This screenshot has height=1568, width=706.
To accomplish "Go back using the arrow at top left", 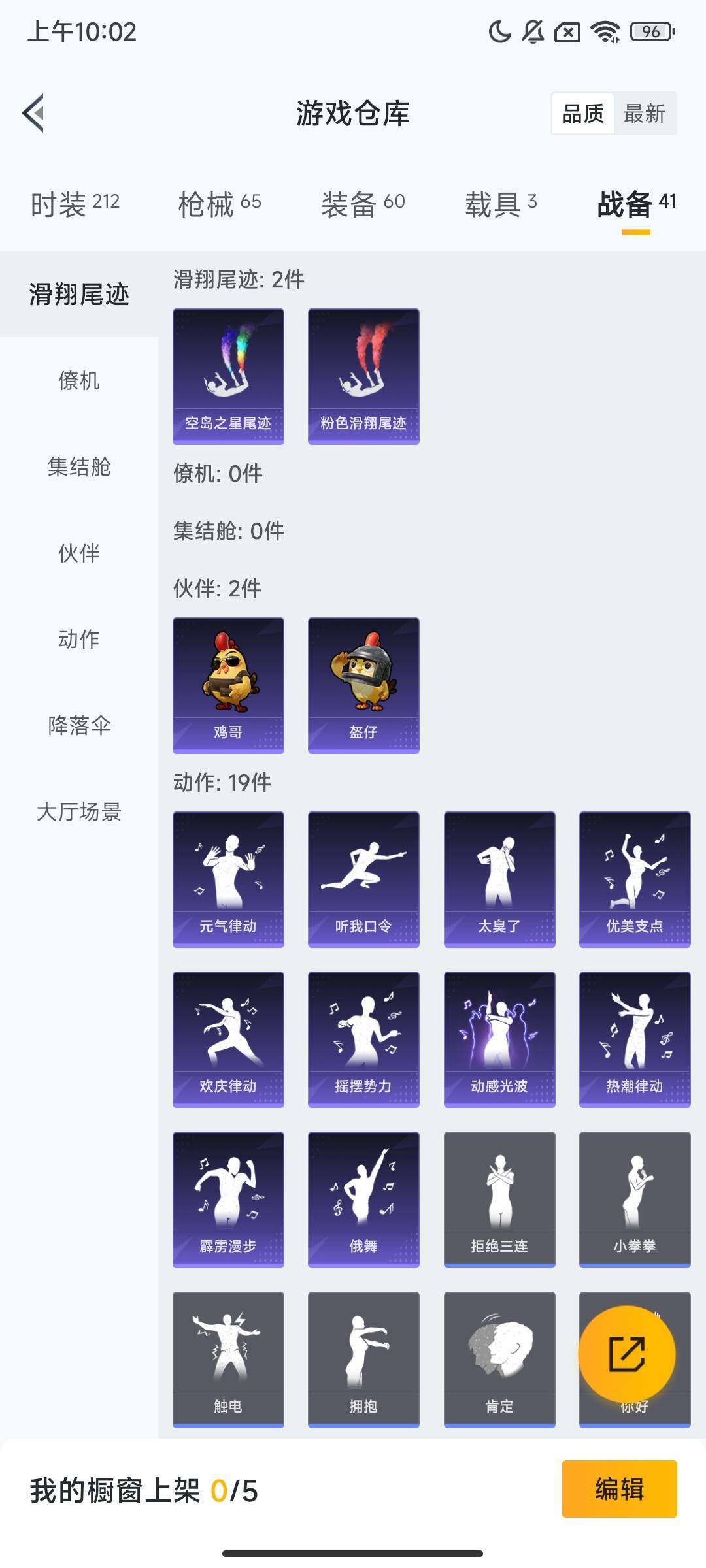I will [33, 112].
